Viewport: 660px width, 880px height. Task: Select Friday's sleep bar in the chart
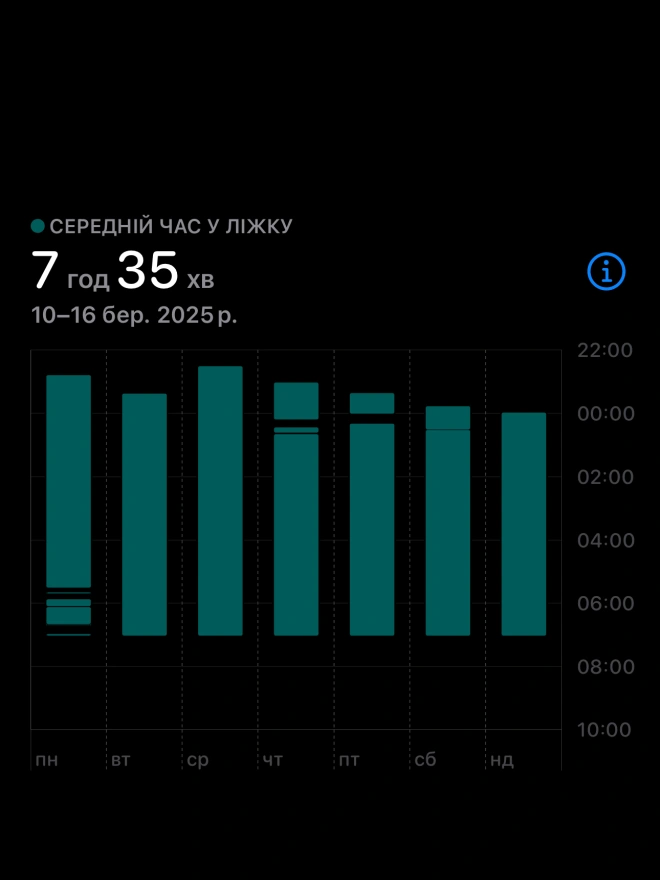pyautogui.click(x=372, y=530)
